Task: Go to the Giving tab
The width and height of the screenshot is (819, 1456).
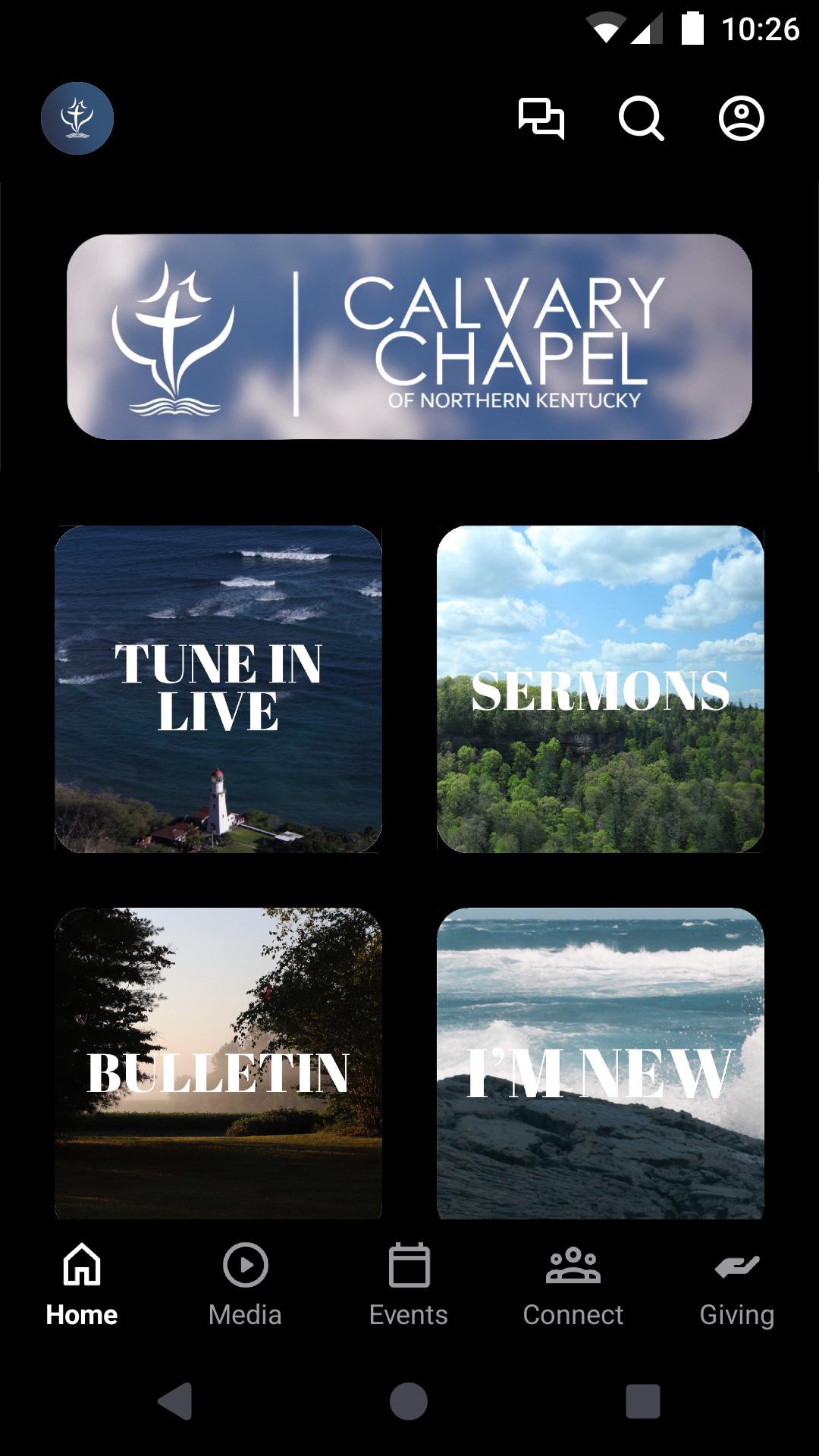Action: [x=736, y=1282]
